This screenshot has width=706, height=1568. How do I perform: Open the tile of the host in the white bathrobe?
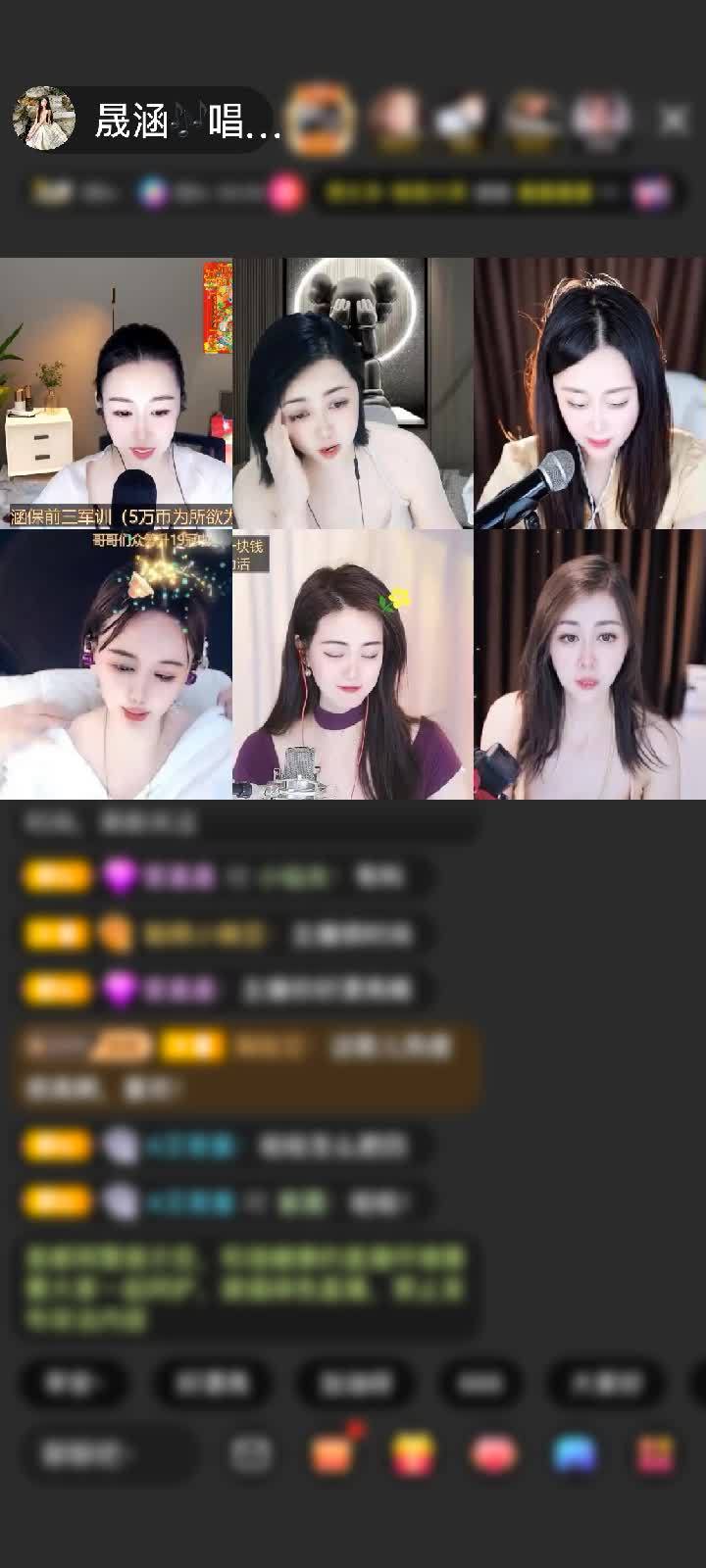click(x=116, y=664)
